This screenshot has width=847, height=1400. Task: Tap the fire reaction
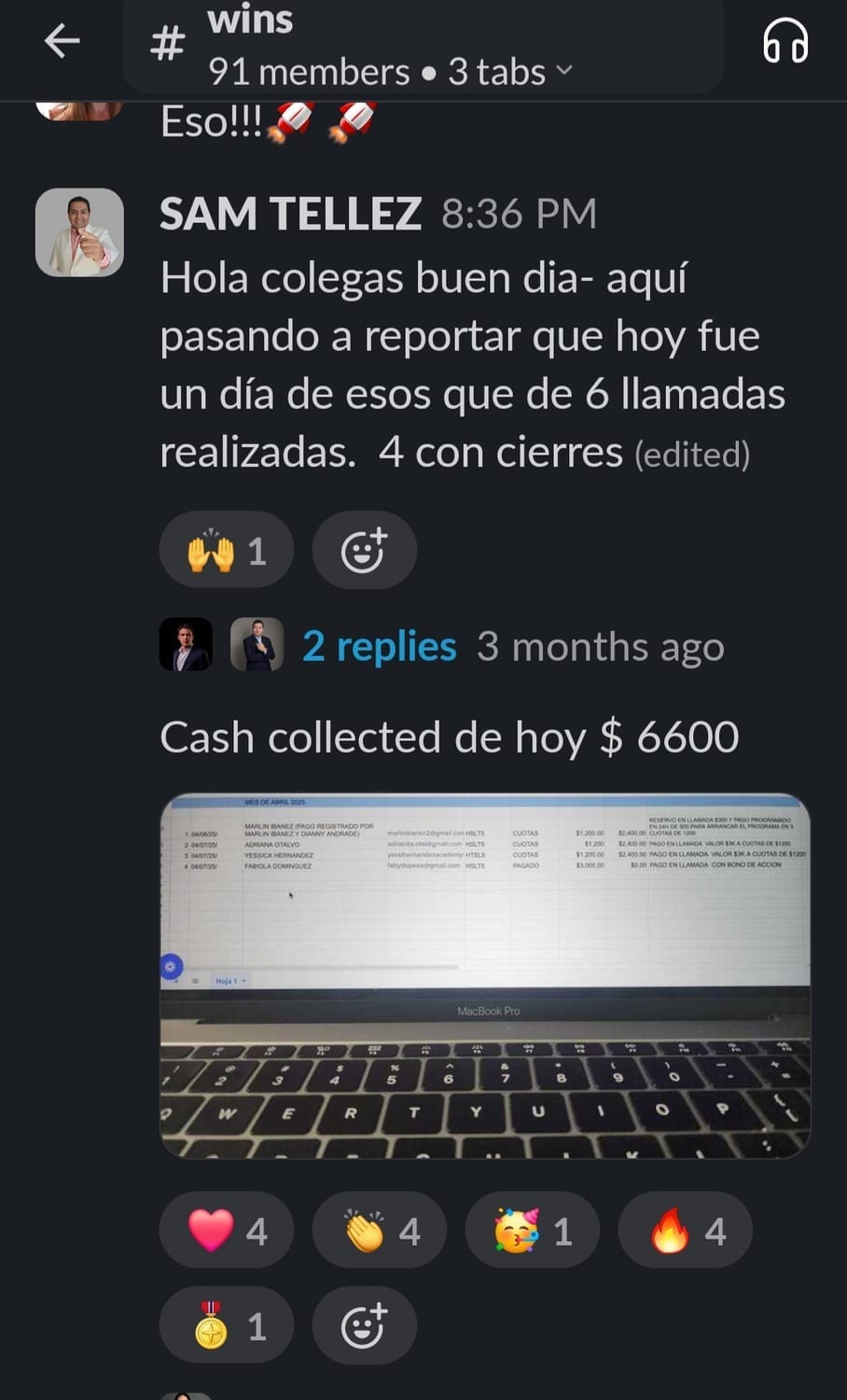pos(685,1230)
